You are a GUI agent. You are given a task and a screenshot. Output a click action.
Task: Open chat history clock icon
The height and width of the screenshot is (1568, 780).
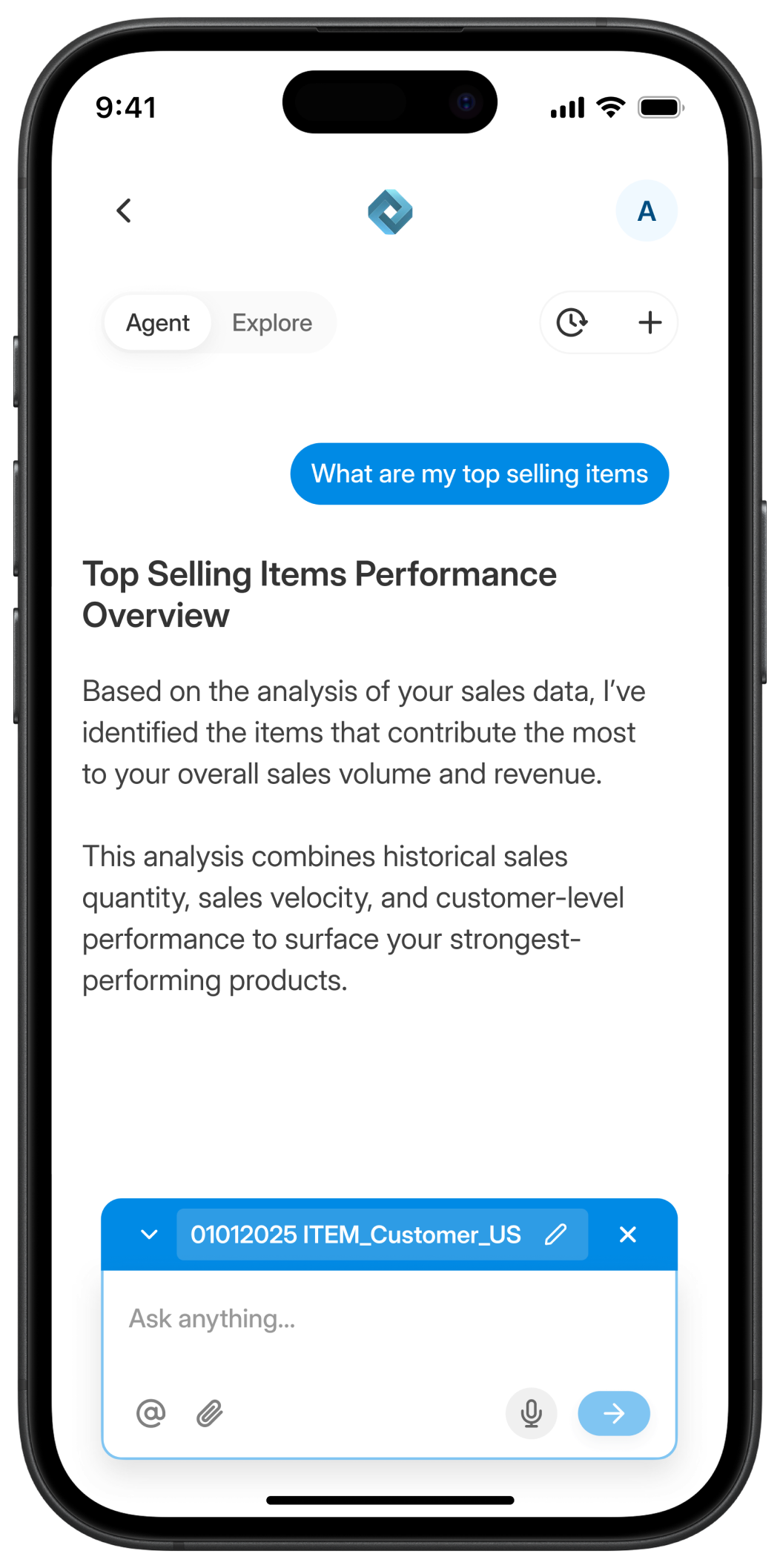click(572, 322)
